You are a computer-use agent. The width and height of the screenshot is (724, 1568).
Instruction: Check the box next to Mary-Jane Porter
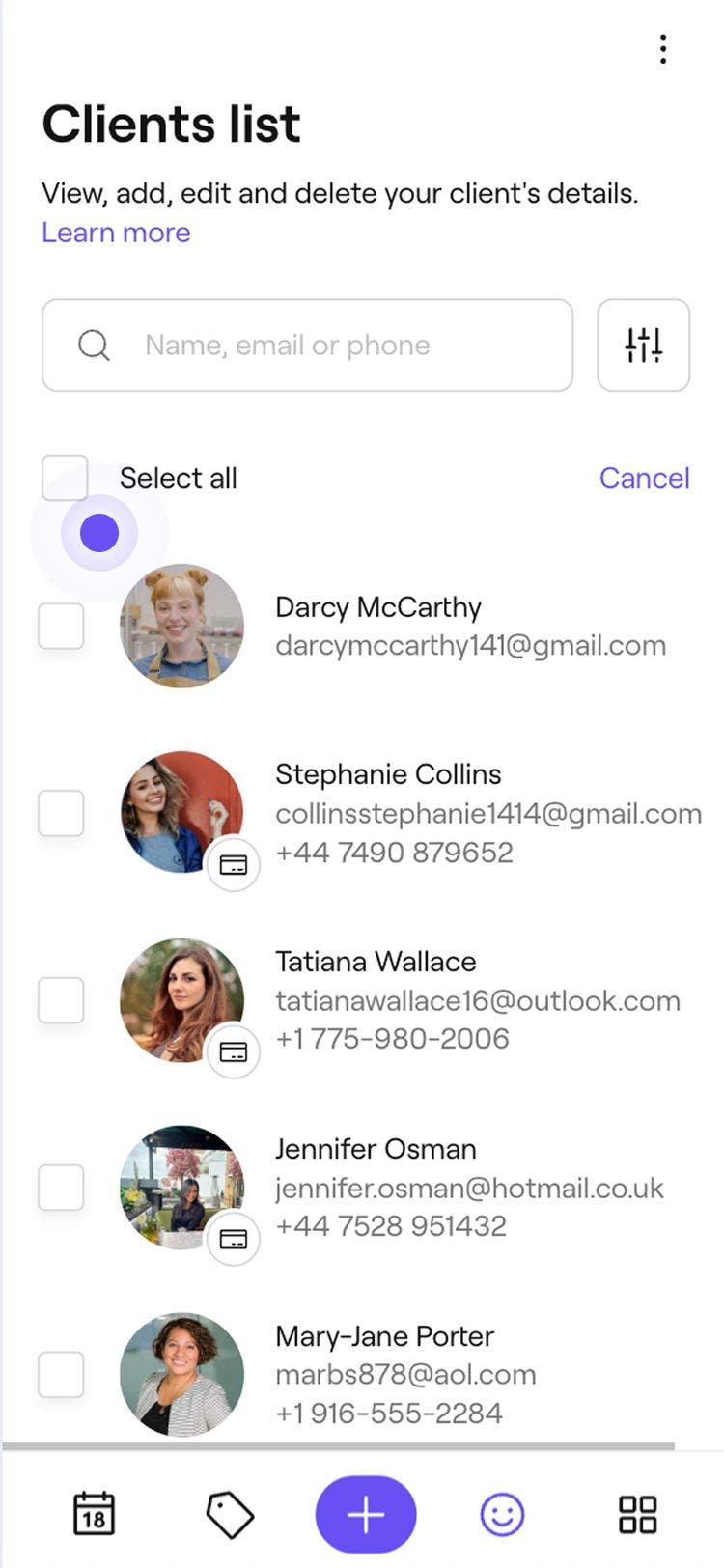click(x=61, y=1374)
